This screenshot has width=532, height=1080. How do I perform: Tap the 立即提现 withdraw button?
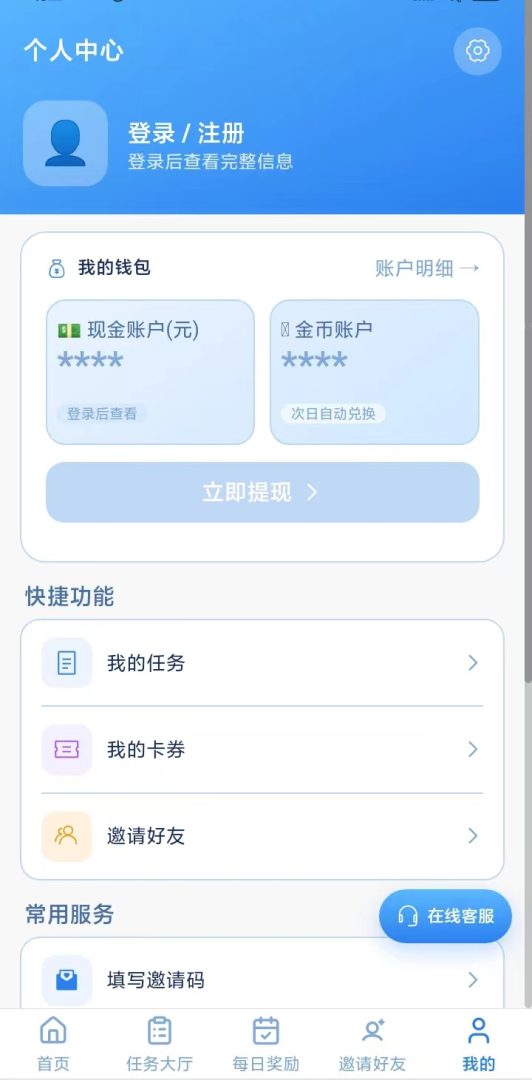pos(263,492)
